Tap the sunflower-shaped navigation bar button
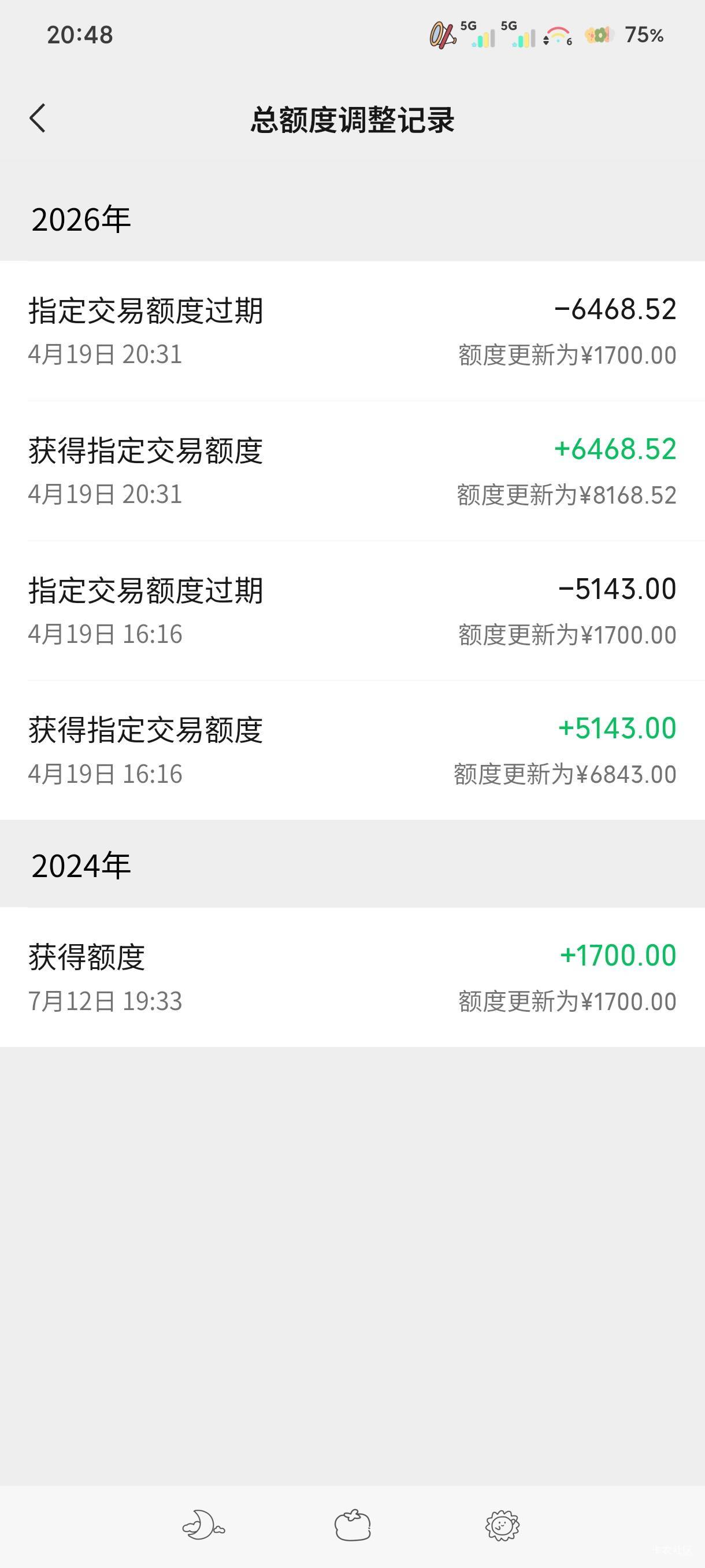 502,1525
